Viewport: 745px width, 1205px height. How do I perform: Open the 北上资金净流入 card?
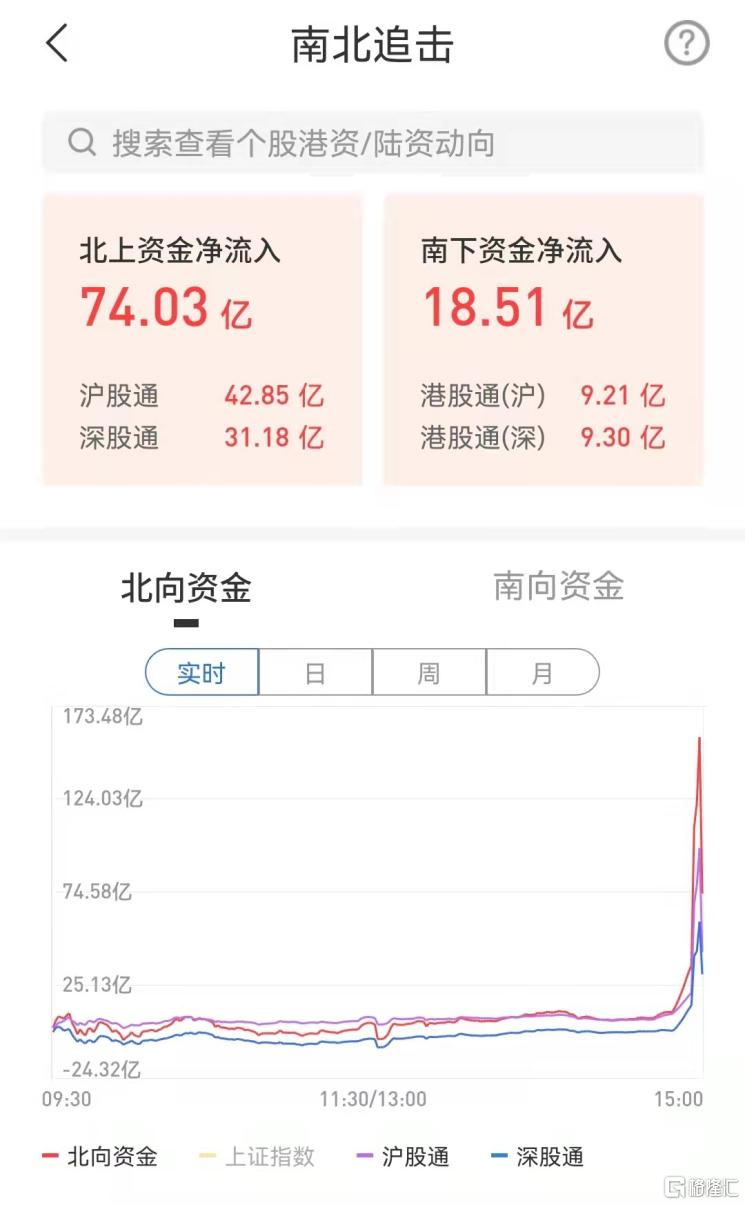[x=202, y=340]
